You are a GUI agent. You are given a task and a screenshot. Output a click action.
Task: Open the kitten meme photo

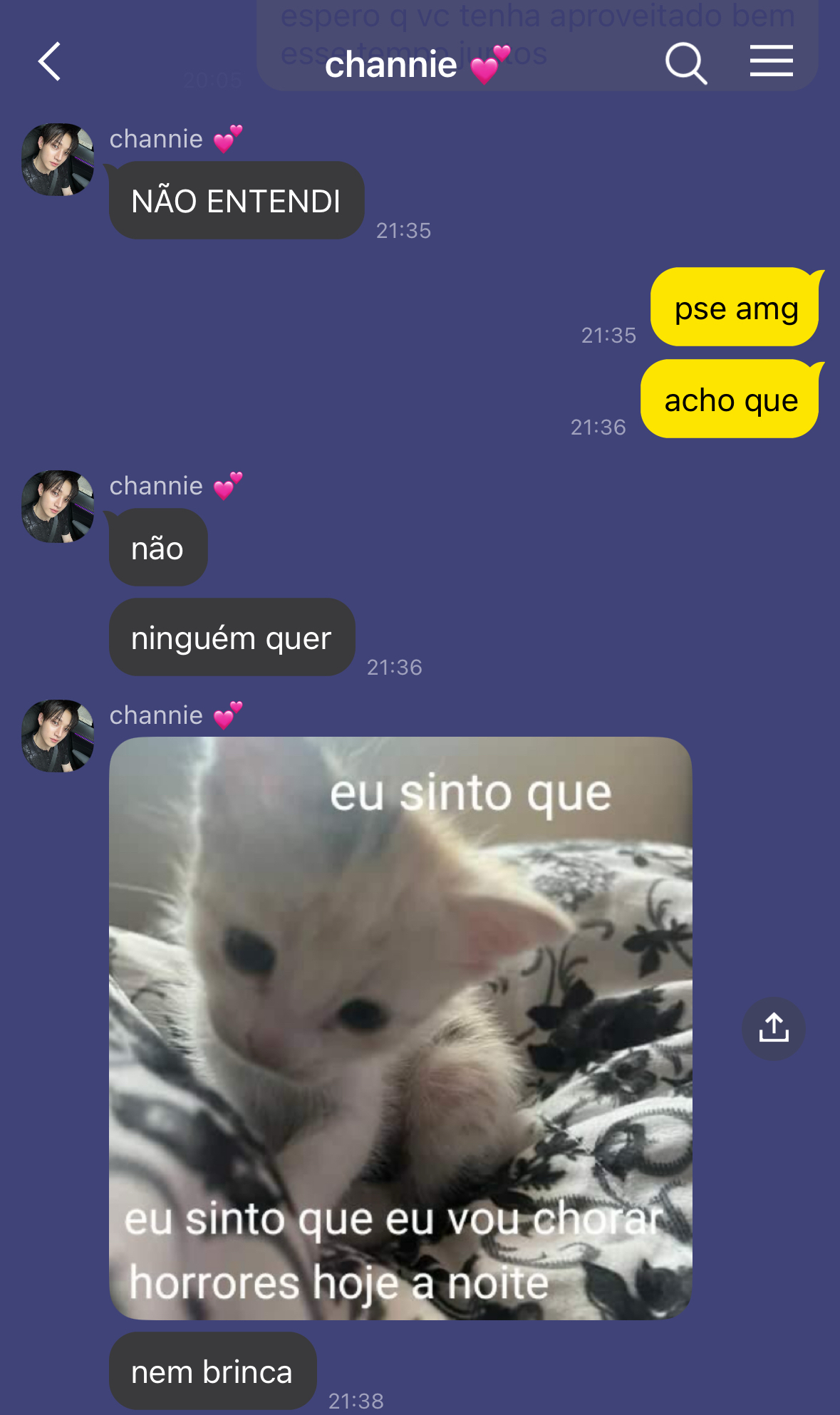(400, 1027)
